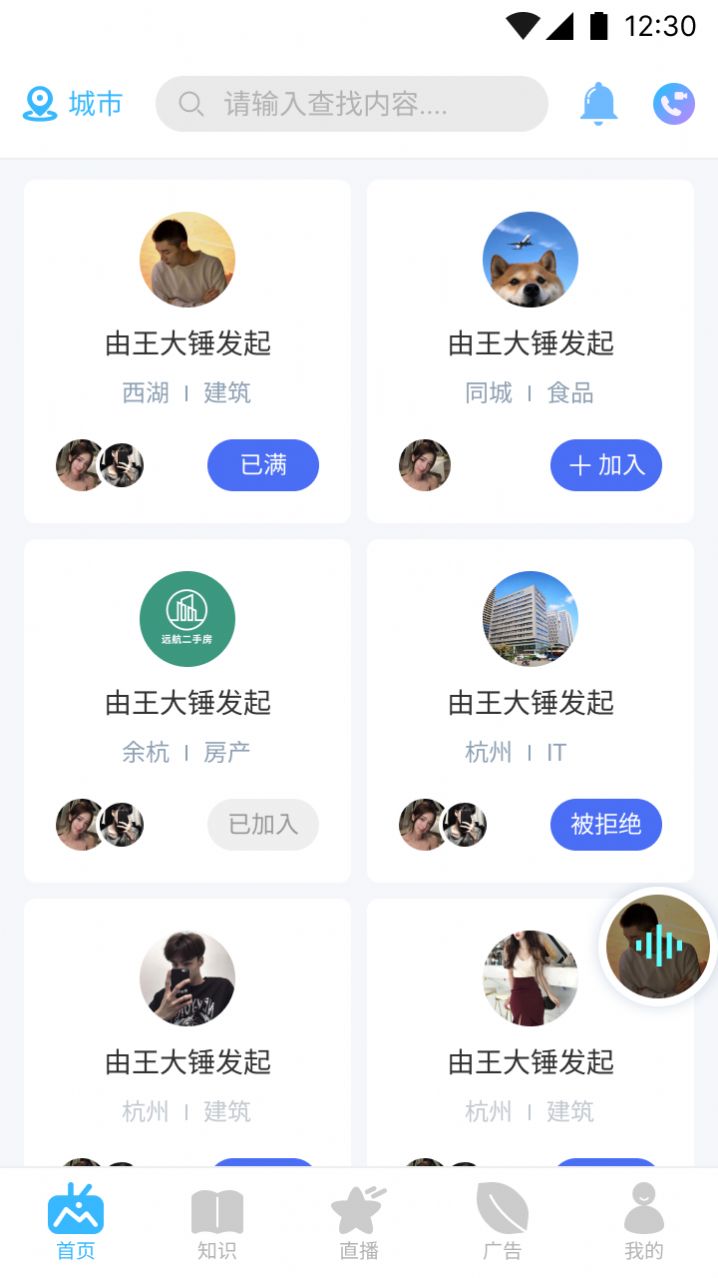The width and height of the screenshot is (718, 1278).
Task: Open the video call icon
Action: tap(674, 104)
